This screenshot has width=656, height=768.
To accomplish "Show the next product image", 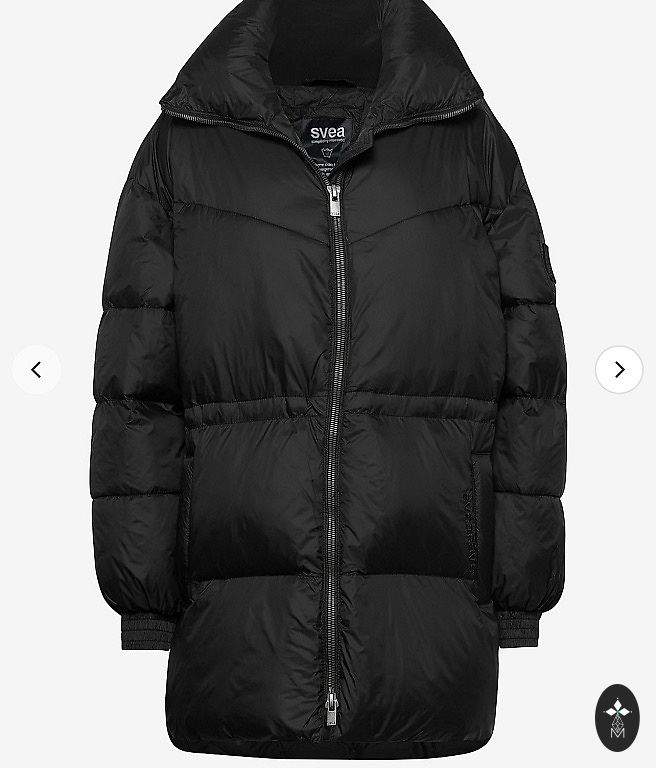I will point(619,370).
